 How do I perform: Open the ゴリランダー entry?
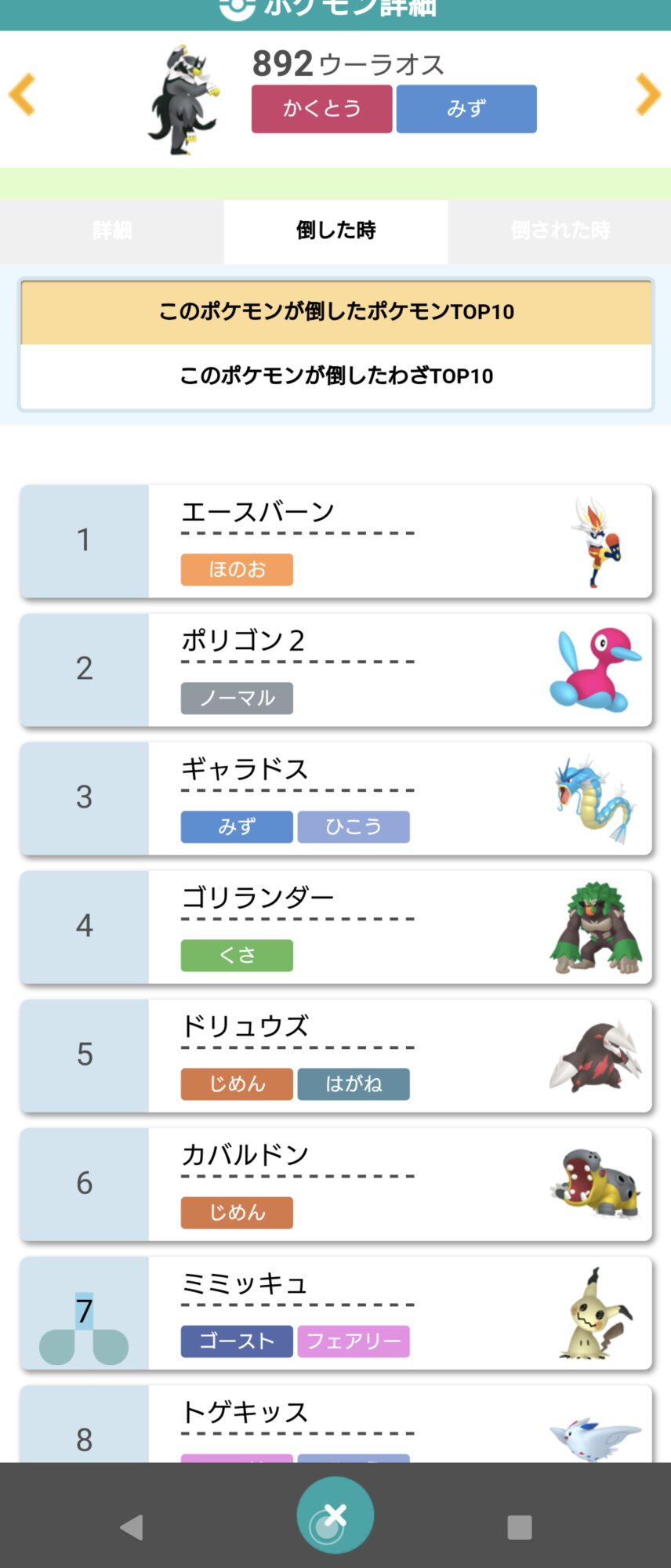336,927
